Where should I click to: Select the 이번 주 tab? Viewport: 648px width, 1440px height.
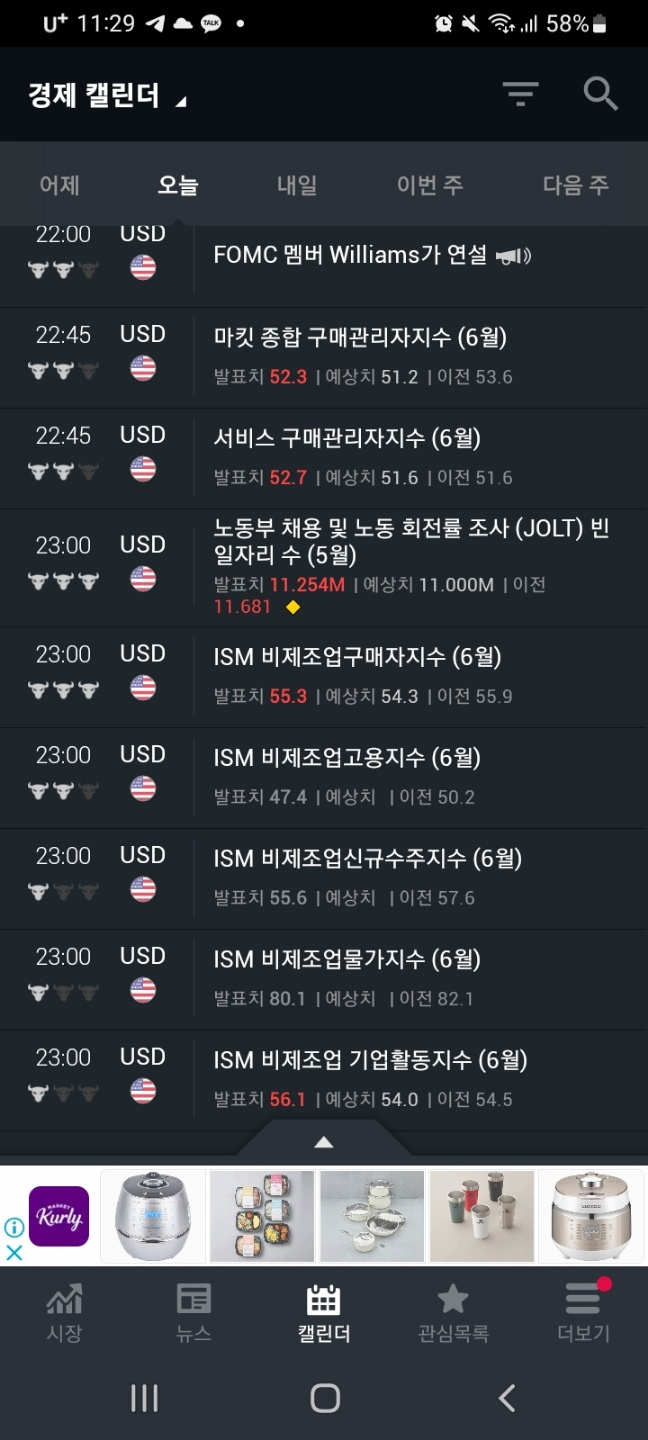(x=430, y=185)
